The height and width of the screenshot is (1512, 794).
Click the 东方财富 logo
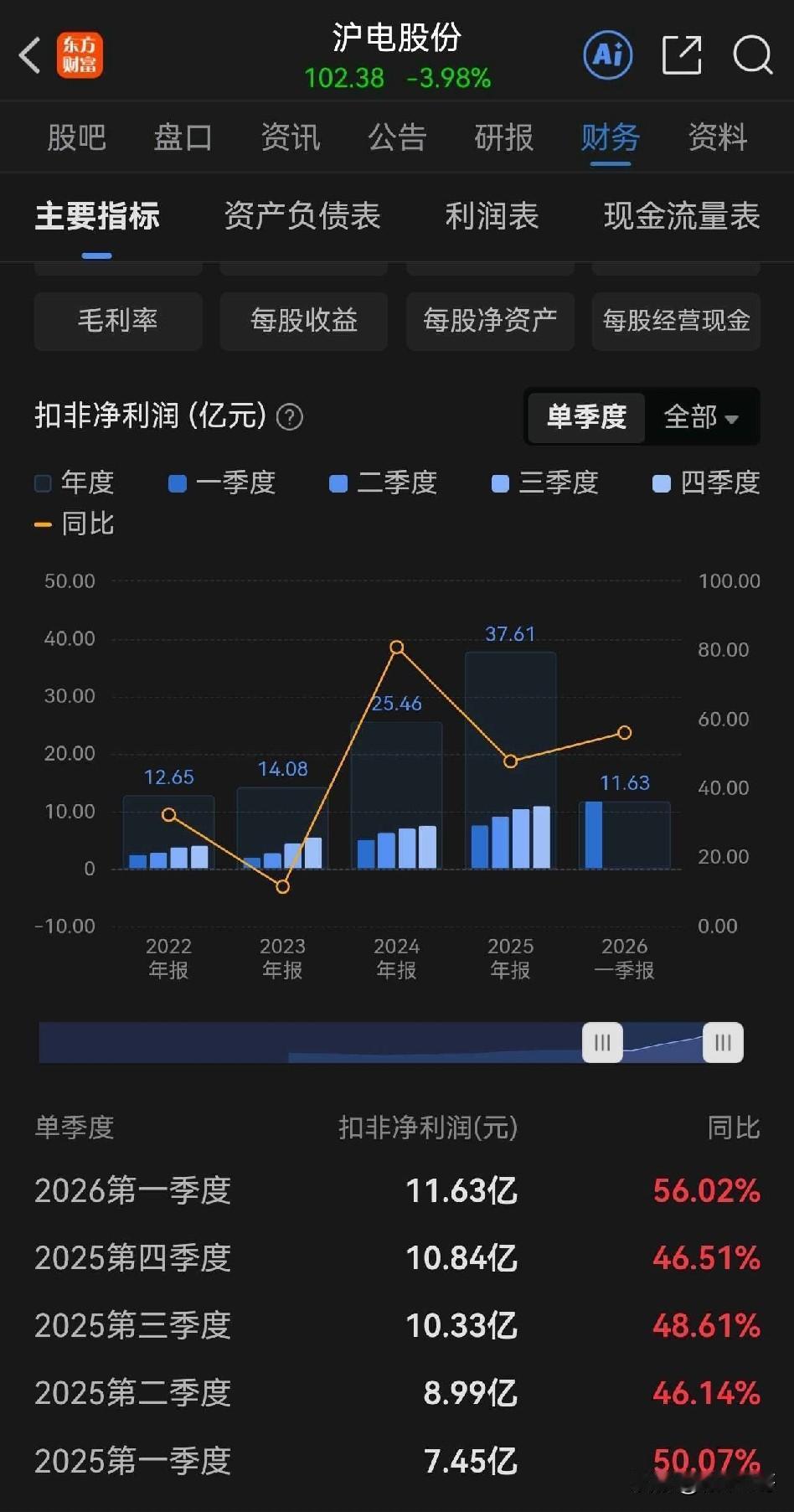click(x=80, y=55)
